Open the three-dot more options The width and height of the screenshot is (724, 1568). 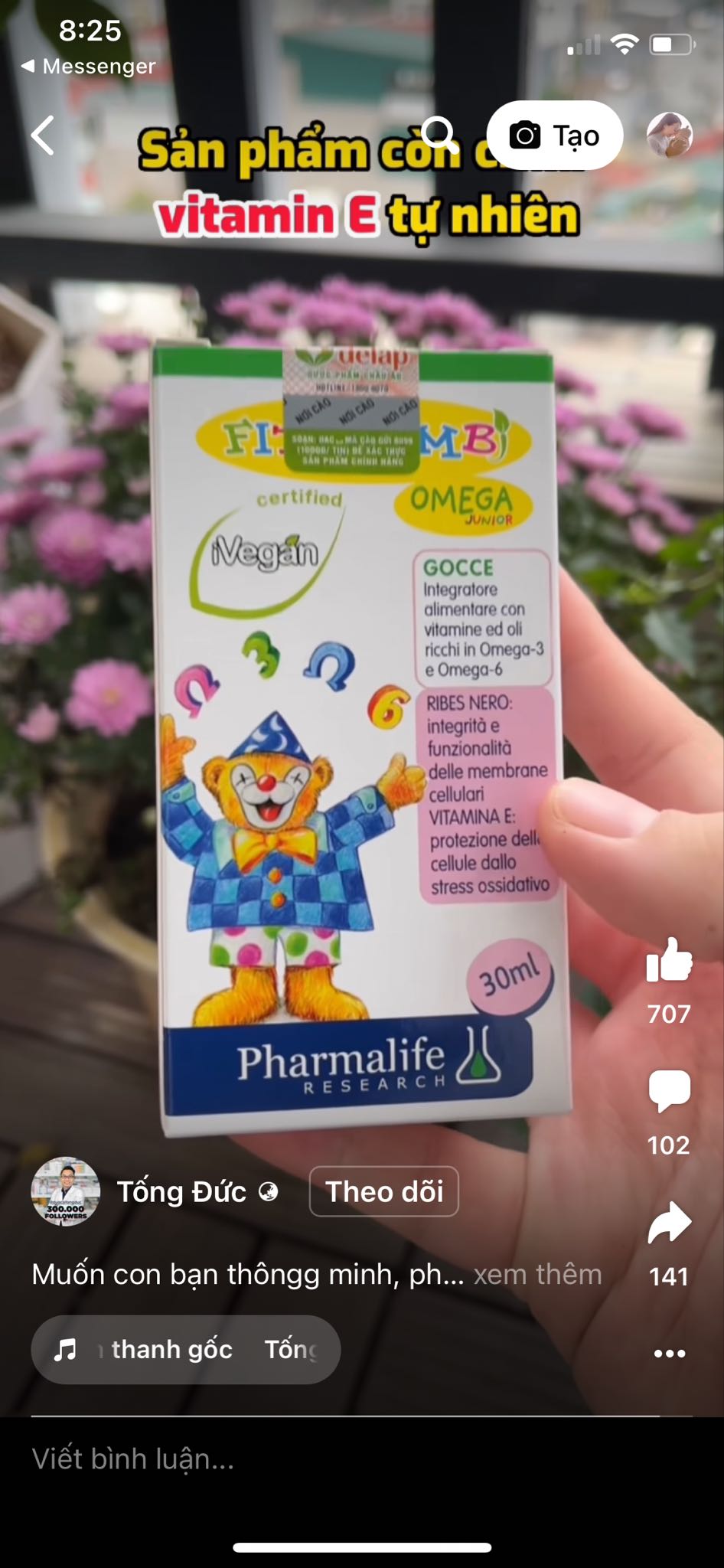(669, 1354)
